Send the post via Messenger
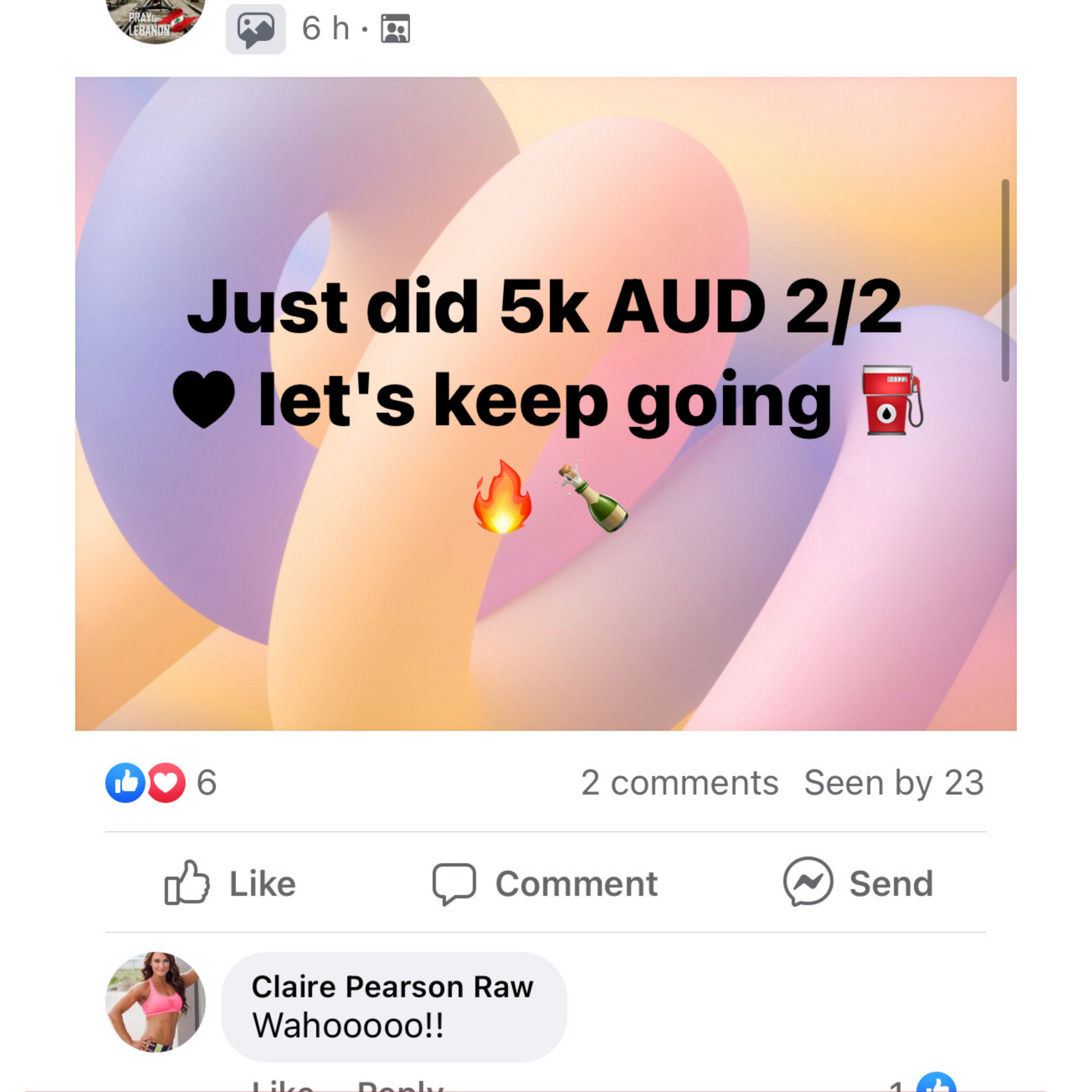 click(x=858, y=883)
